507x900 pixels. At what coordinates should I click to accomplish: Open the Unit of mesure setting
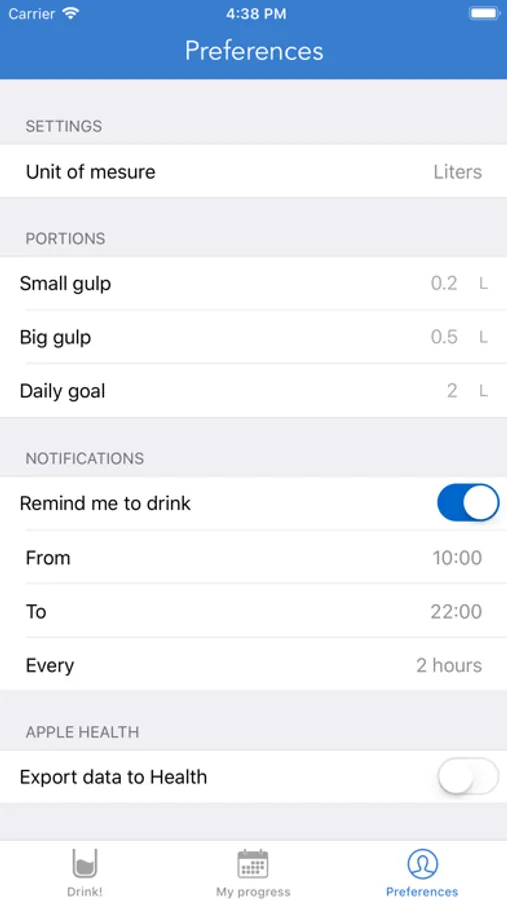[253, 172]
